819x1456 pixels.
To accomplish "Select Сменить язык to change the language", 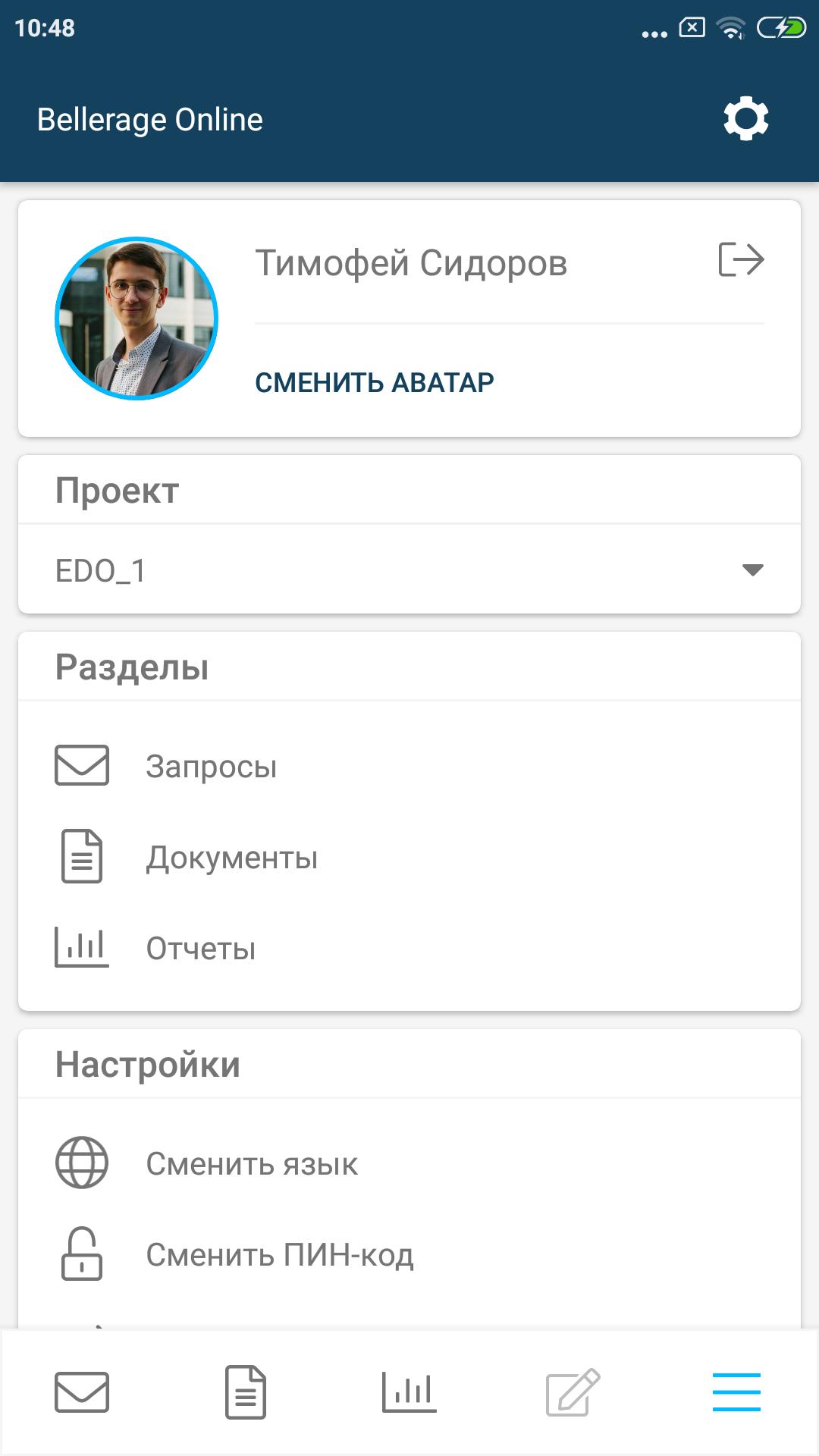I will coord(409,1163).
